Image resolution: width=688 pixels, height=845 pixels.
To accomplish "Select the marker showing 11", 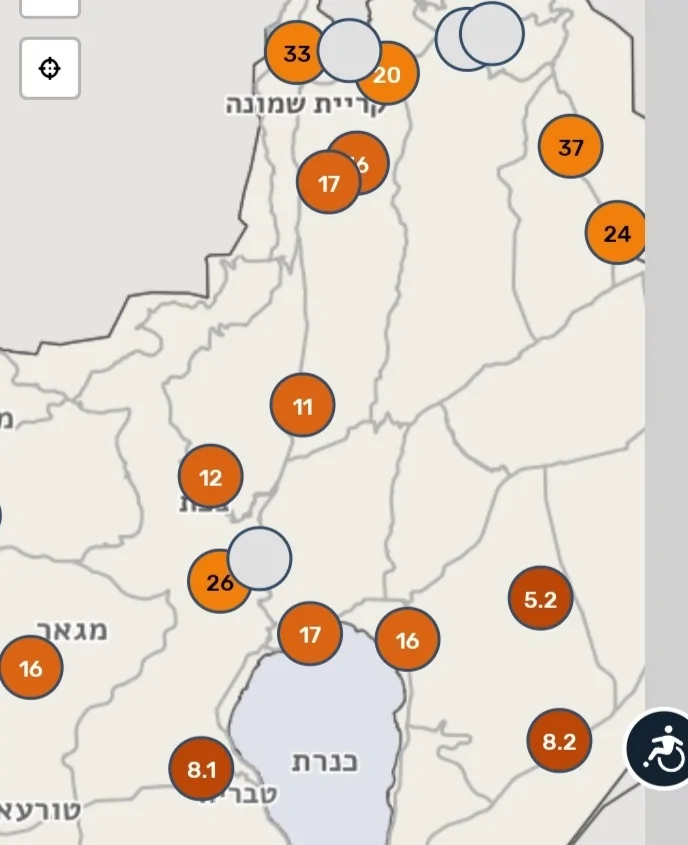I will point(303,406).
